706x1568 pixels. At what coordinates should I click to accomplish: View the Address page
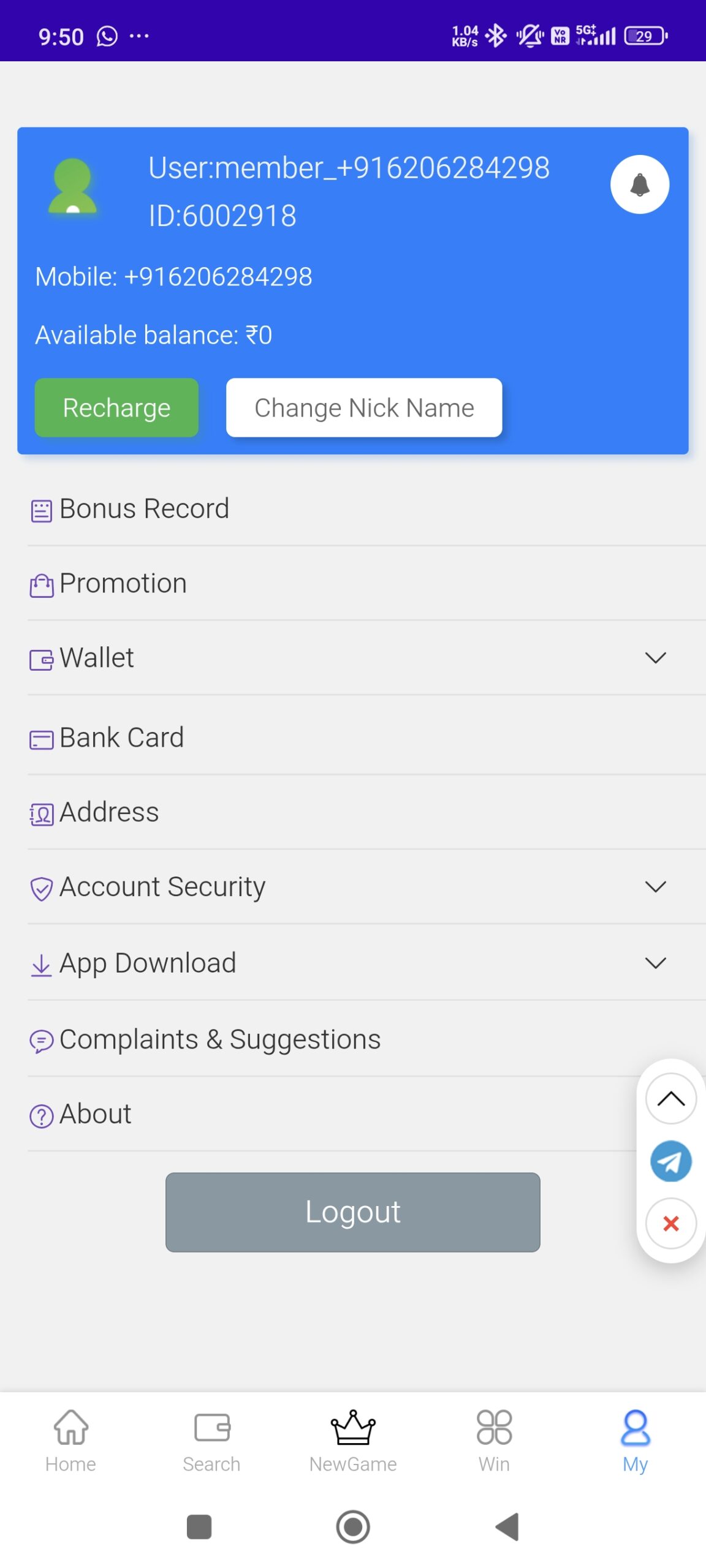109,812
